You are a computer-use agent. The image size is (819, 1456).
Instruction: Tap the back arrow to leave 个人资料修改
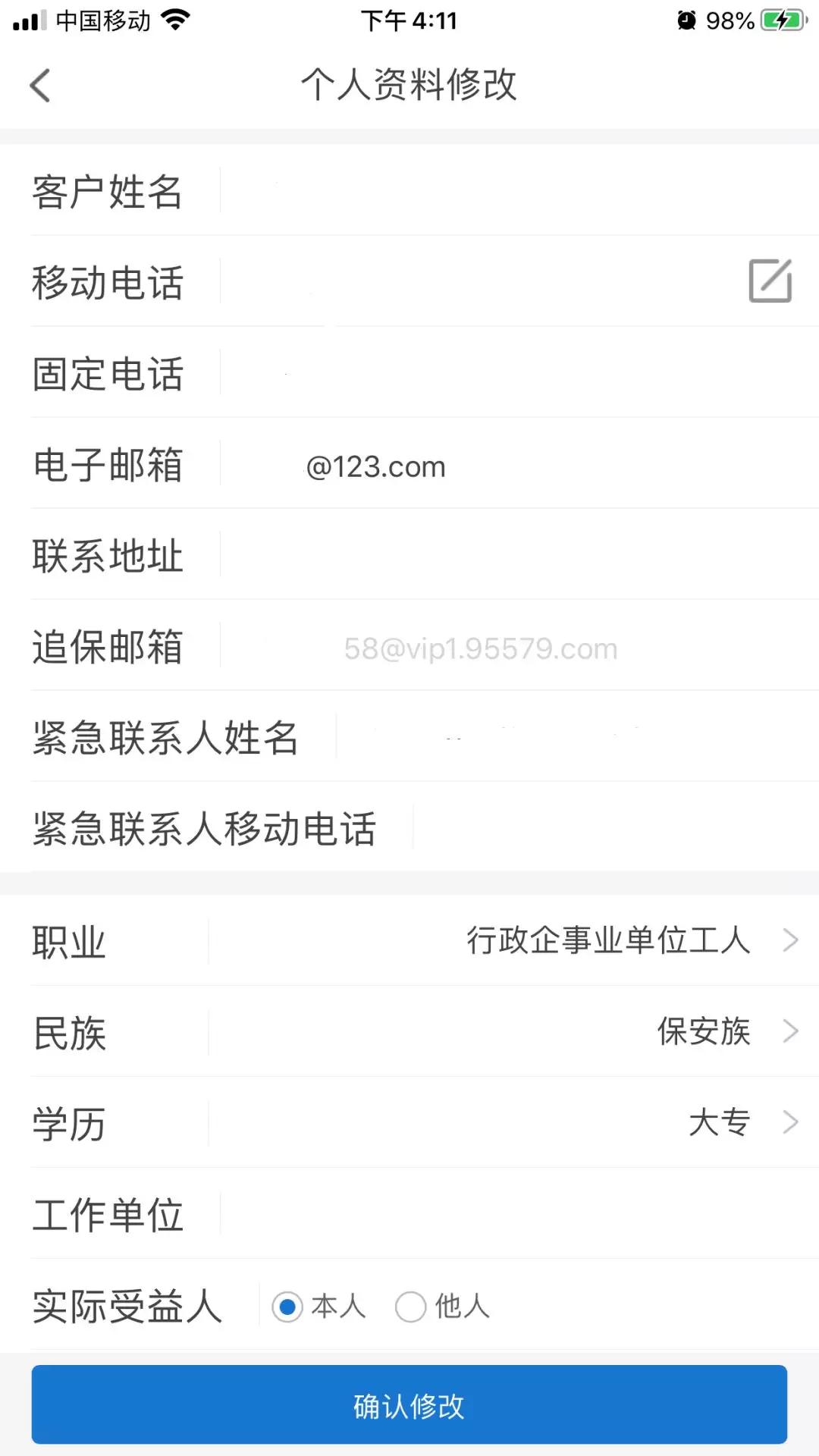[x=41, y=85]
